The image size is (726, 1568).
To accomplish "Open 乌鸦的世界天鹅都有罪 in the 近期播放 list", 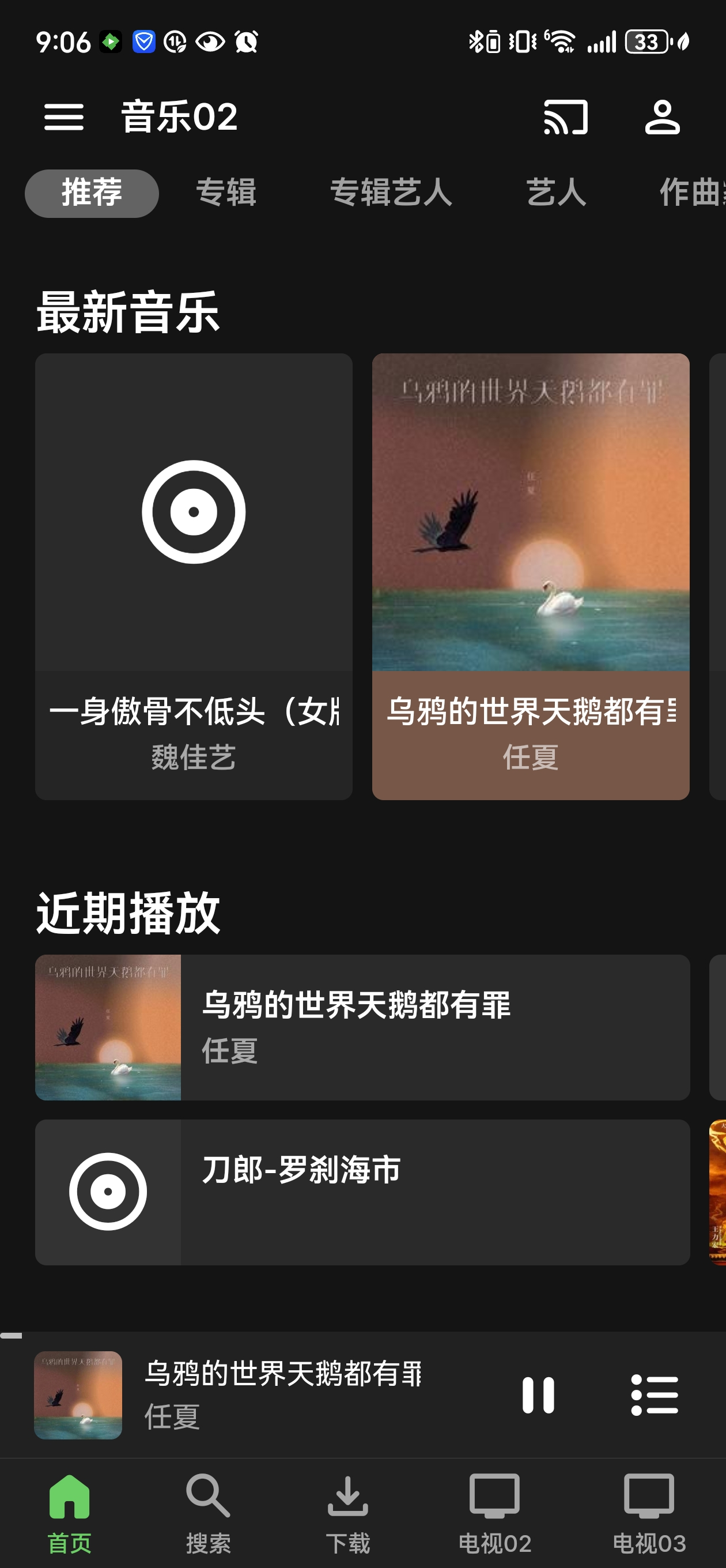I will [x=362, y=1027].
